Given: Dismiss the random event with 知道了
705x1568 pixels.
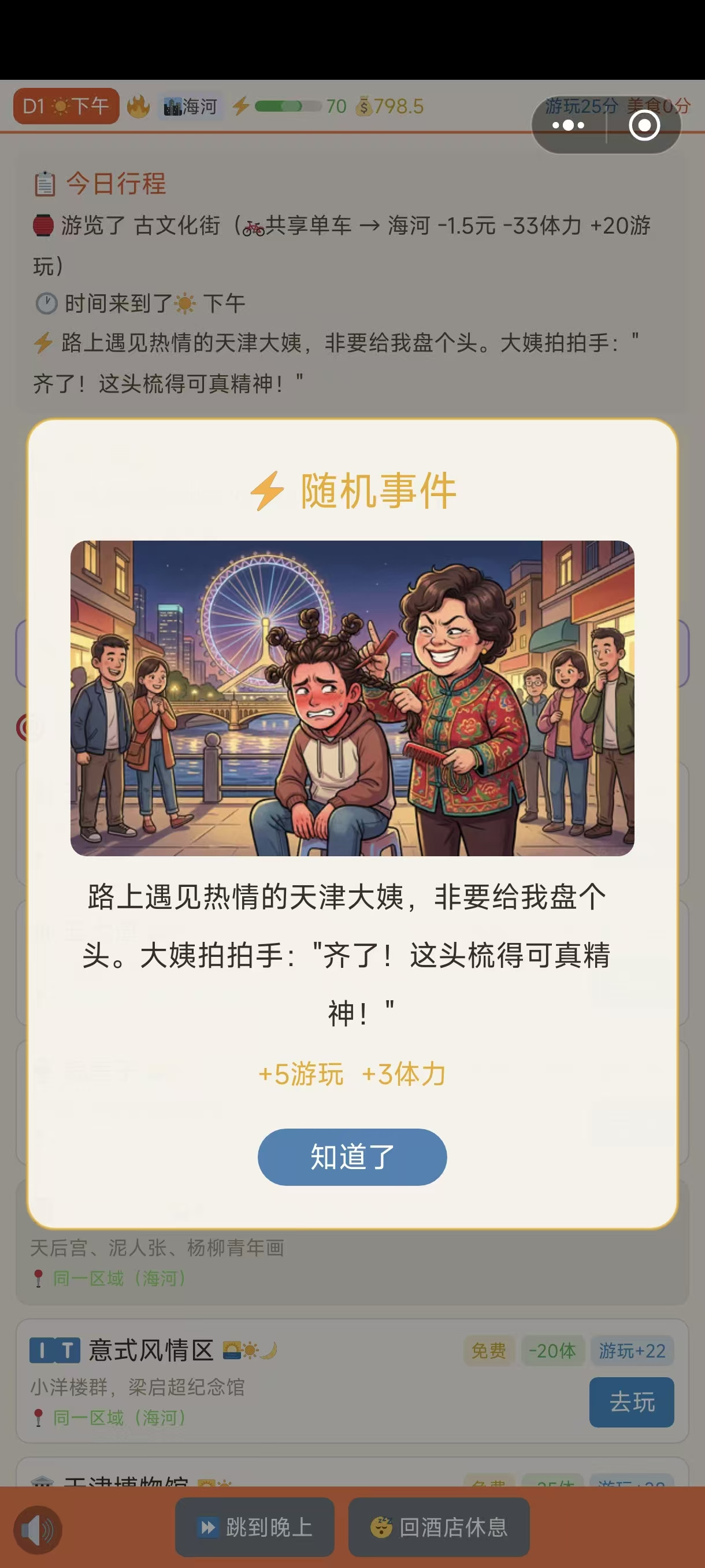Looking at the screenshot, I should tap(352, 1156).
